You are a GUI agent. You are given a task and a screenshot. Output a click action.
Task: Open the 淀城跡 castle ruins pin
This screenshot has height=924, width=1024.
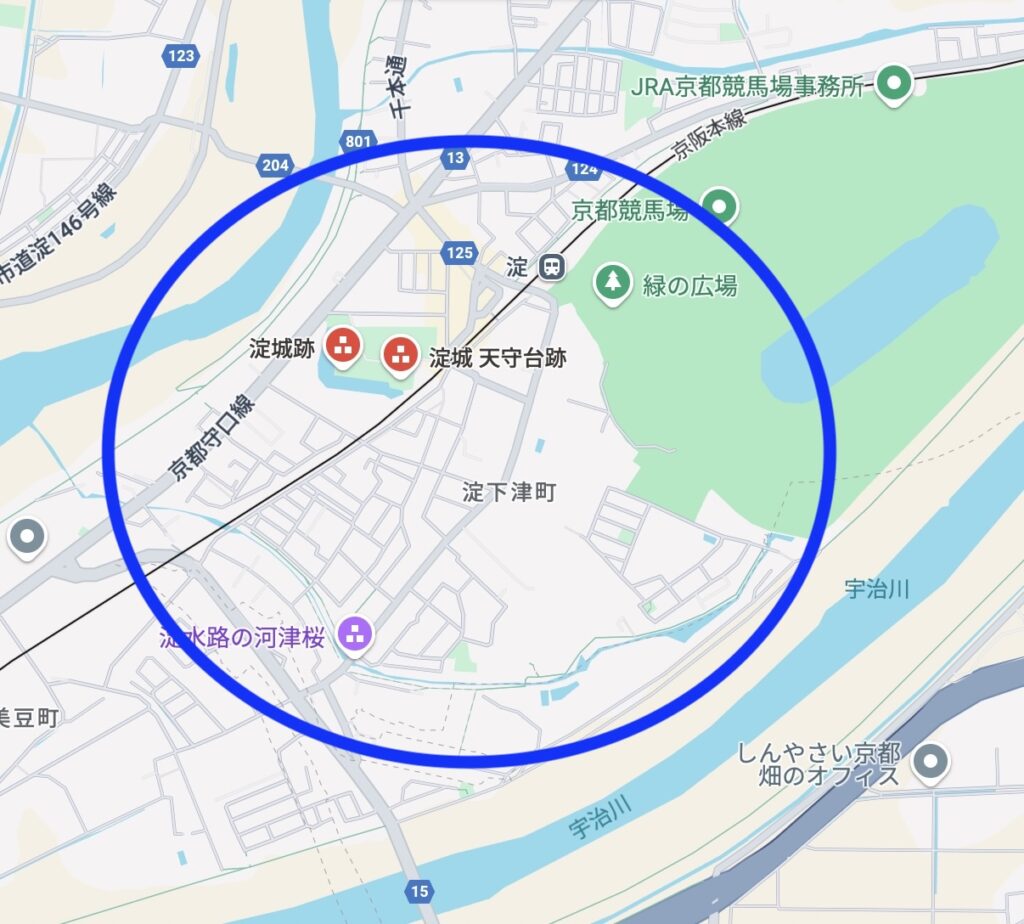point(344,347)
